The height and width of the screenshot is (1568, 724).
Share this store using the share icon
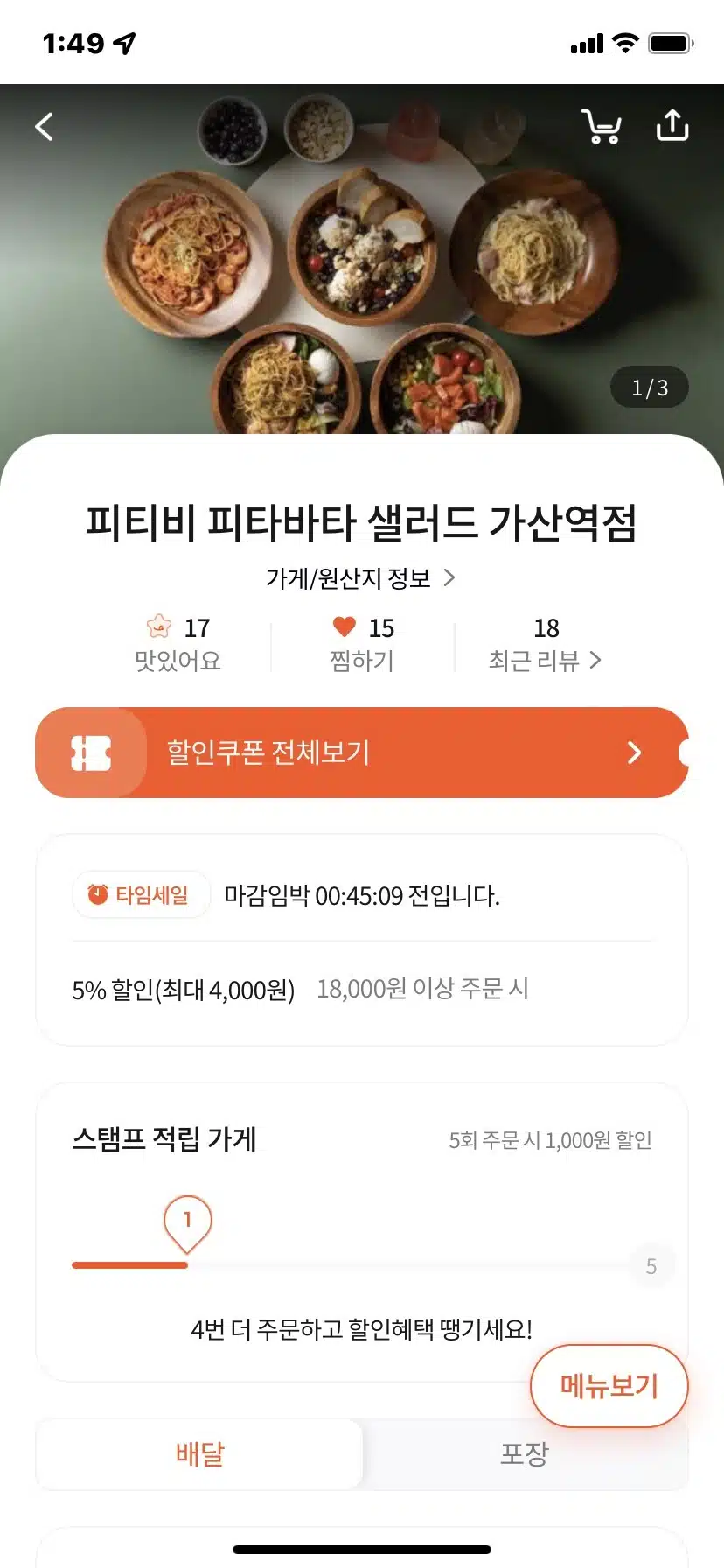point(672,124)
